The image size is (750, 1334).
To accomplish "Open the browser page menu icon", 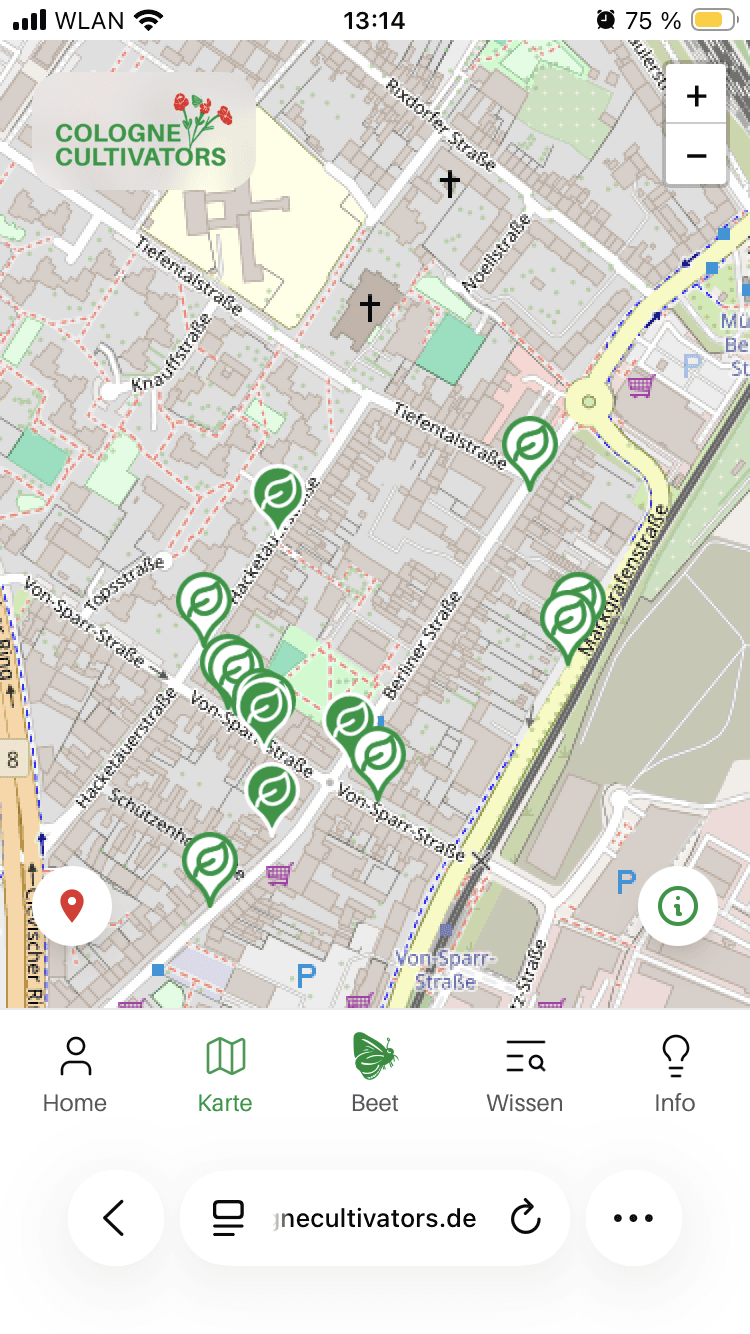I will pos(228,1218).
